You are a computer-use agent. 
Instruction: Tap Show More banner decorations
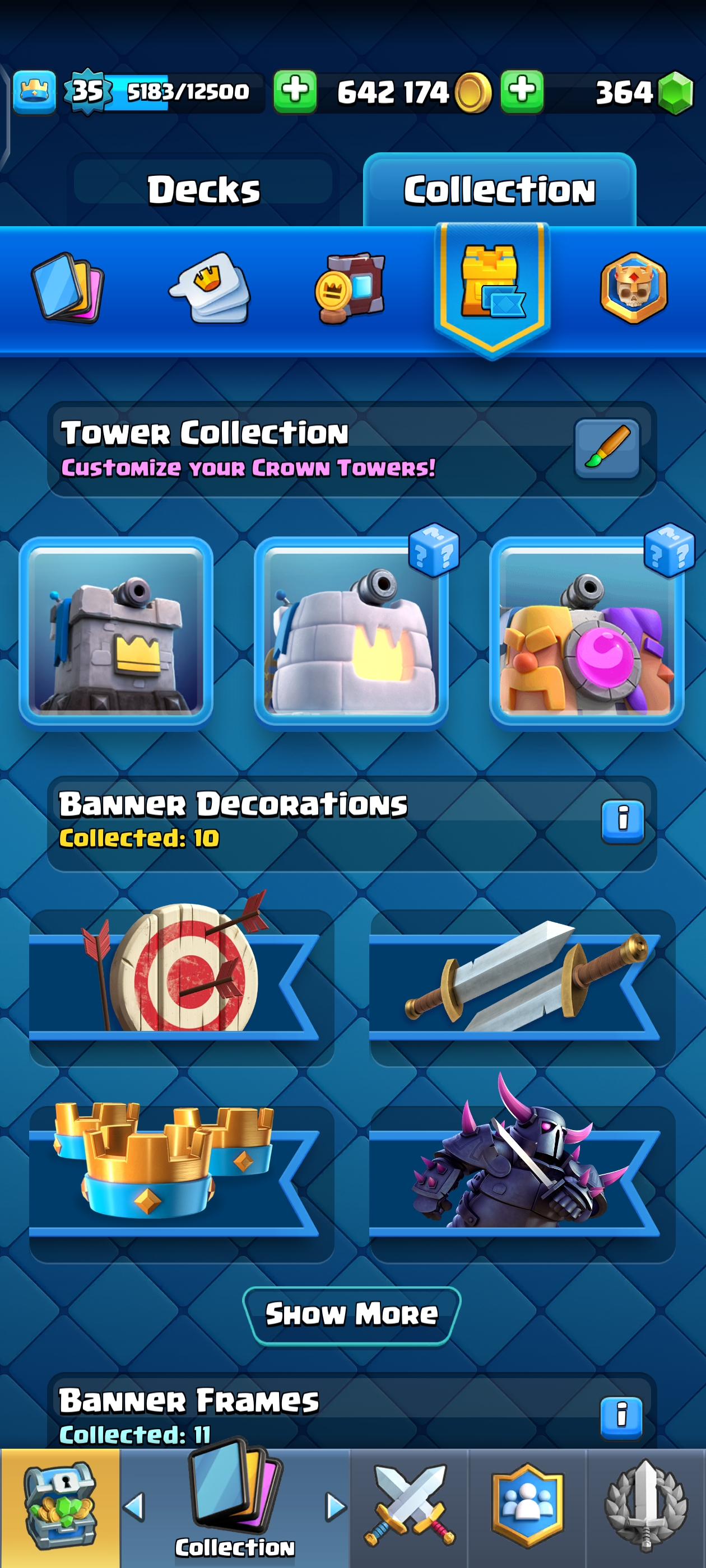point(351,1314)
